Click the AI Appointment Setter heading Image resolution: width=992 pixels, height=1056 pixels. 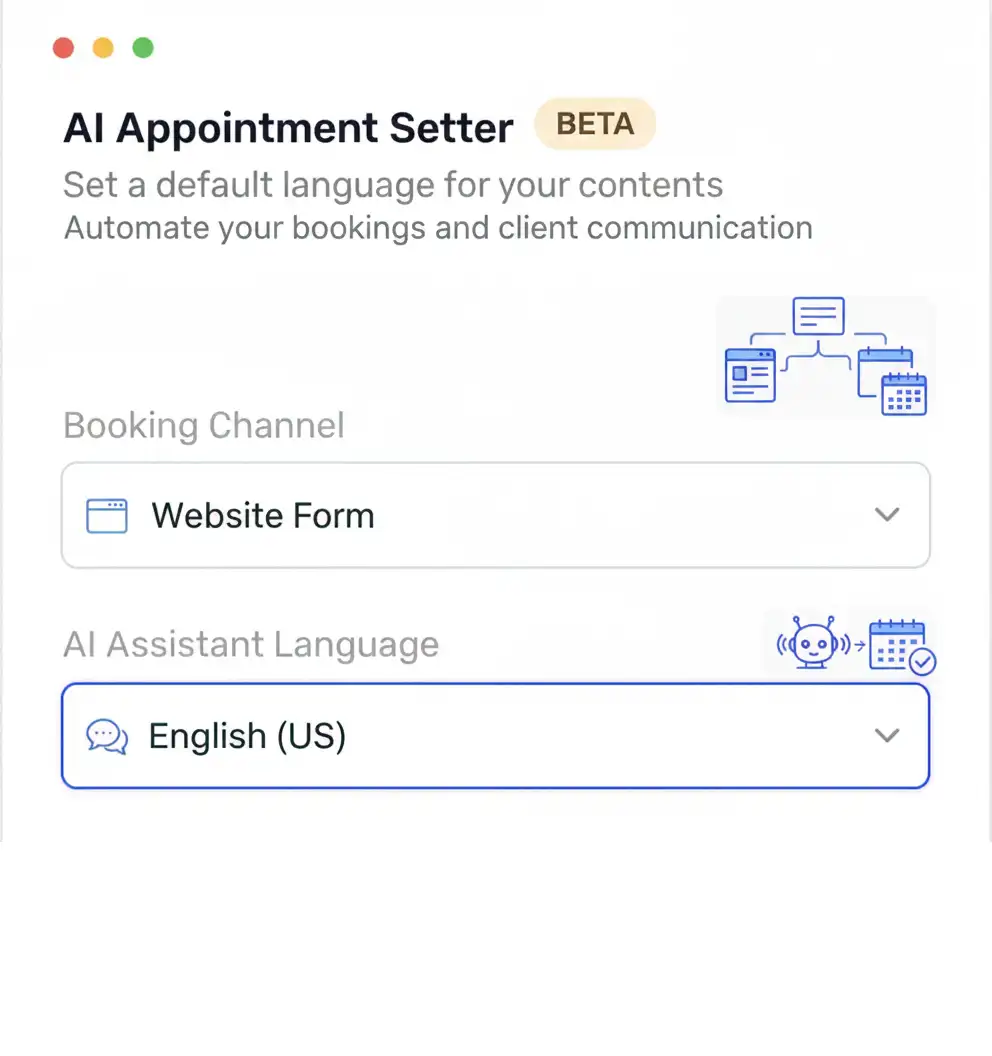tap(287, 127)
